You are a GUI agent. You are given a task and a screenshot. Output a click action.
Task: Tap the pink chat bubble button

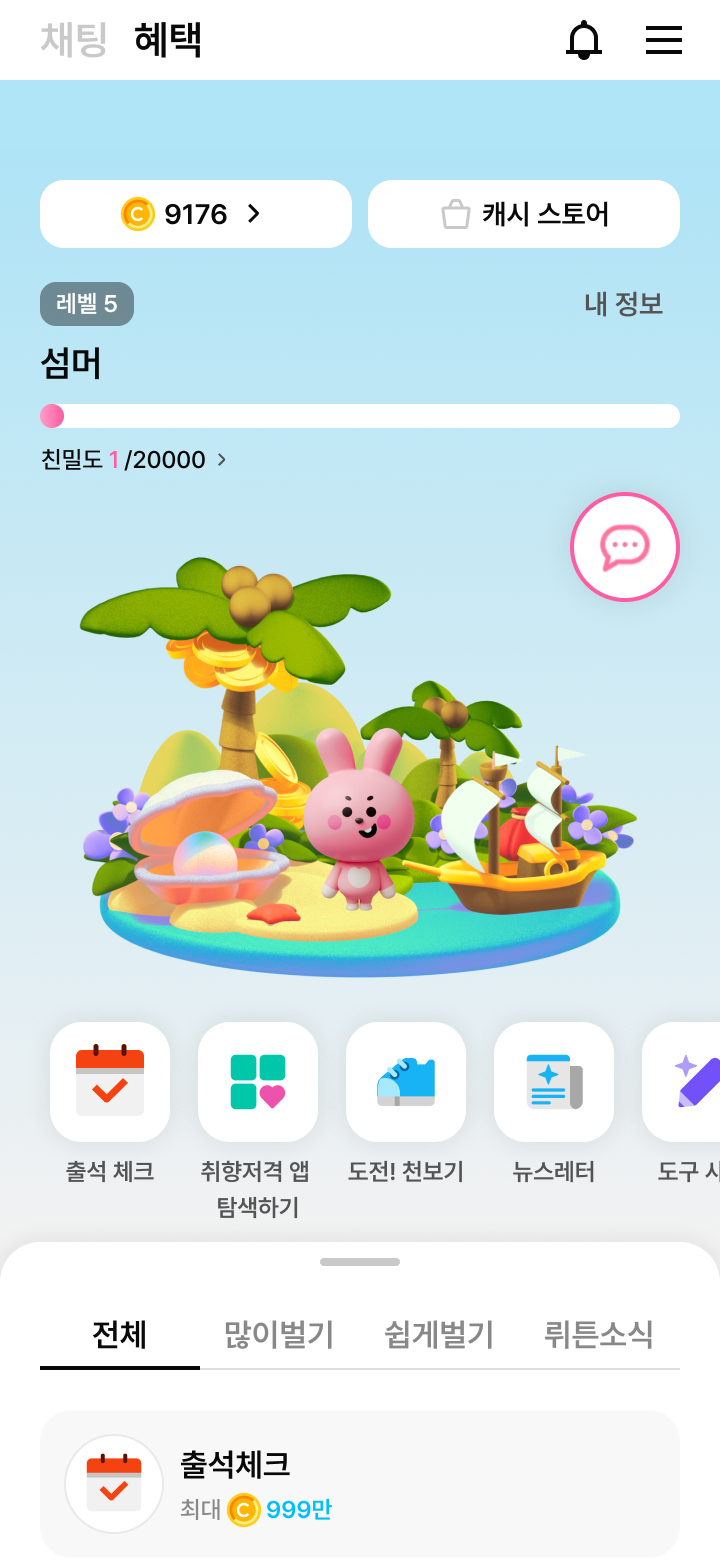click(625, 547)
